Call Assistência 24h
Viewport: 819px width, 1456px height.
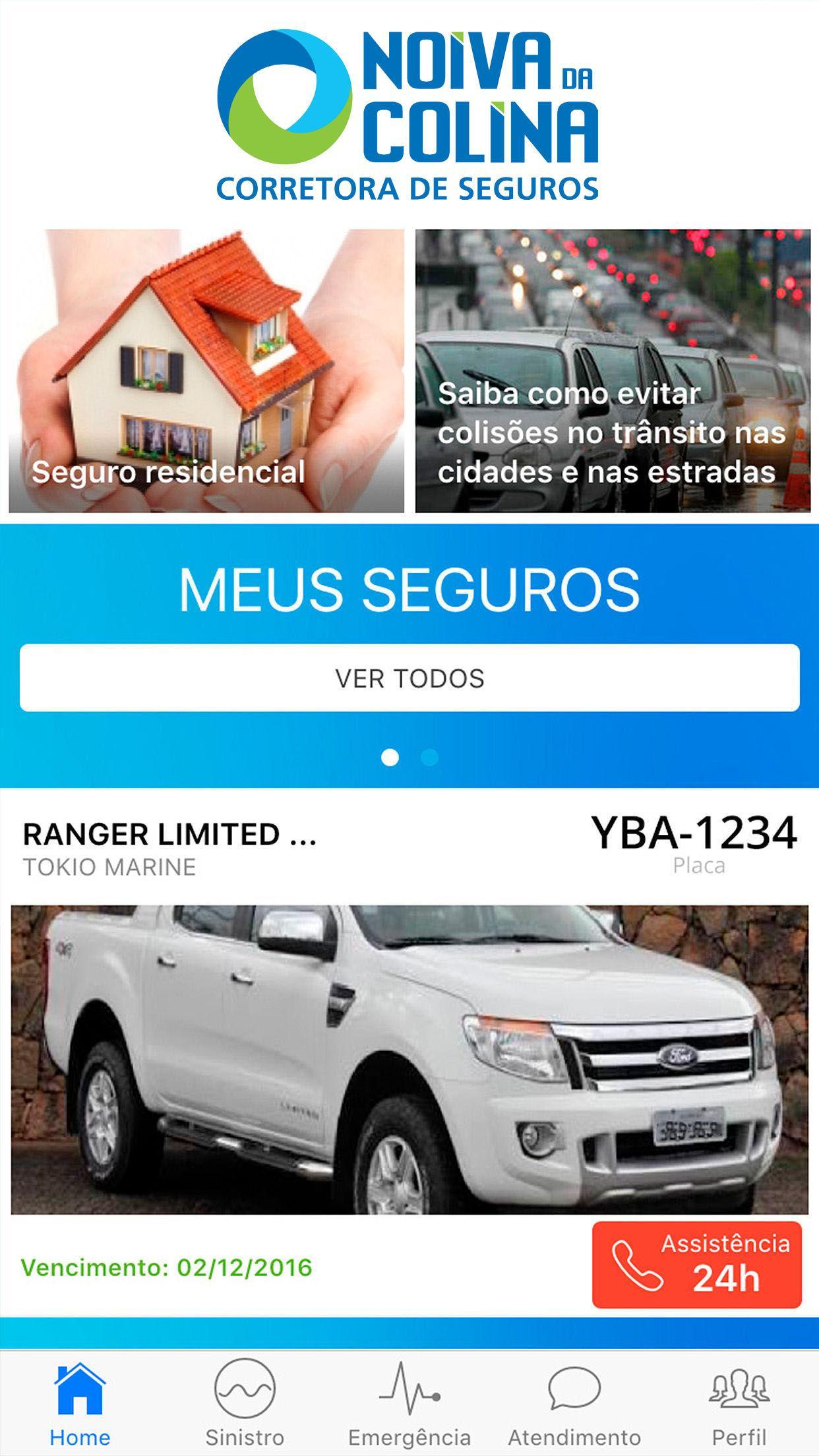click(x=696, y=1265)
